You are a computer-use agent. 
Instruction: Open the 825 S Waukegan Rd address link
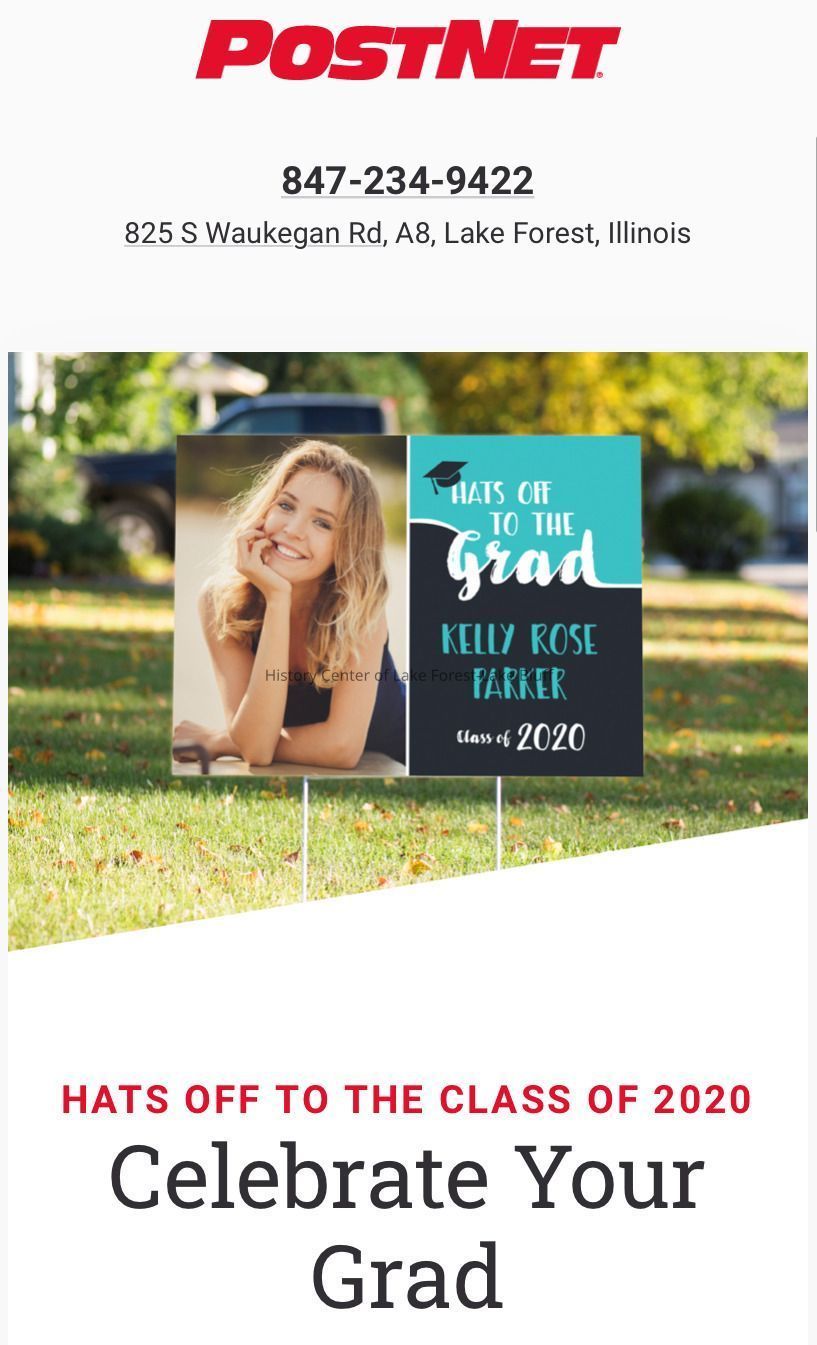pos(253,233)
